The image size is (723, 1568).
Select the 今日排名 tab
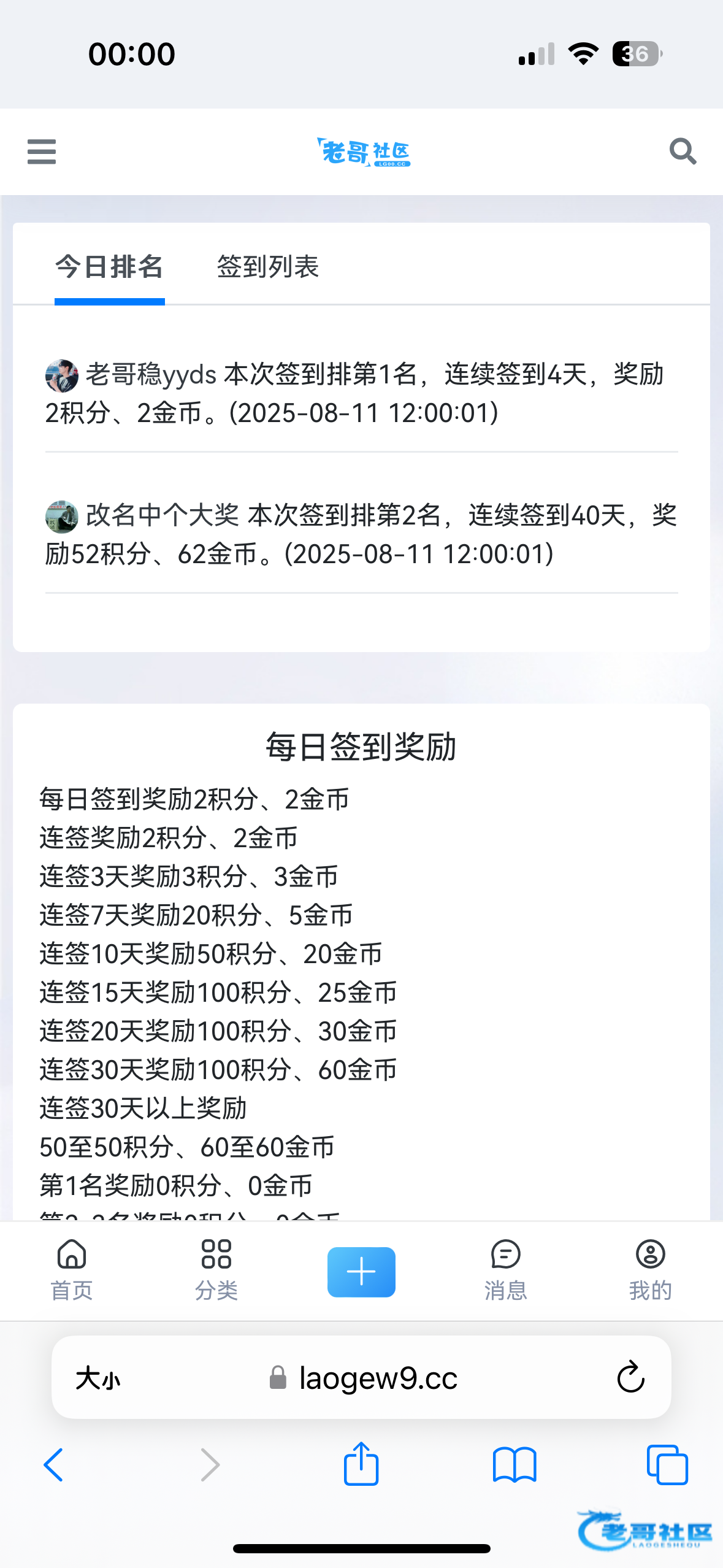110,267
